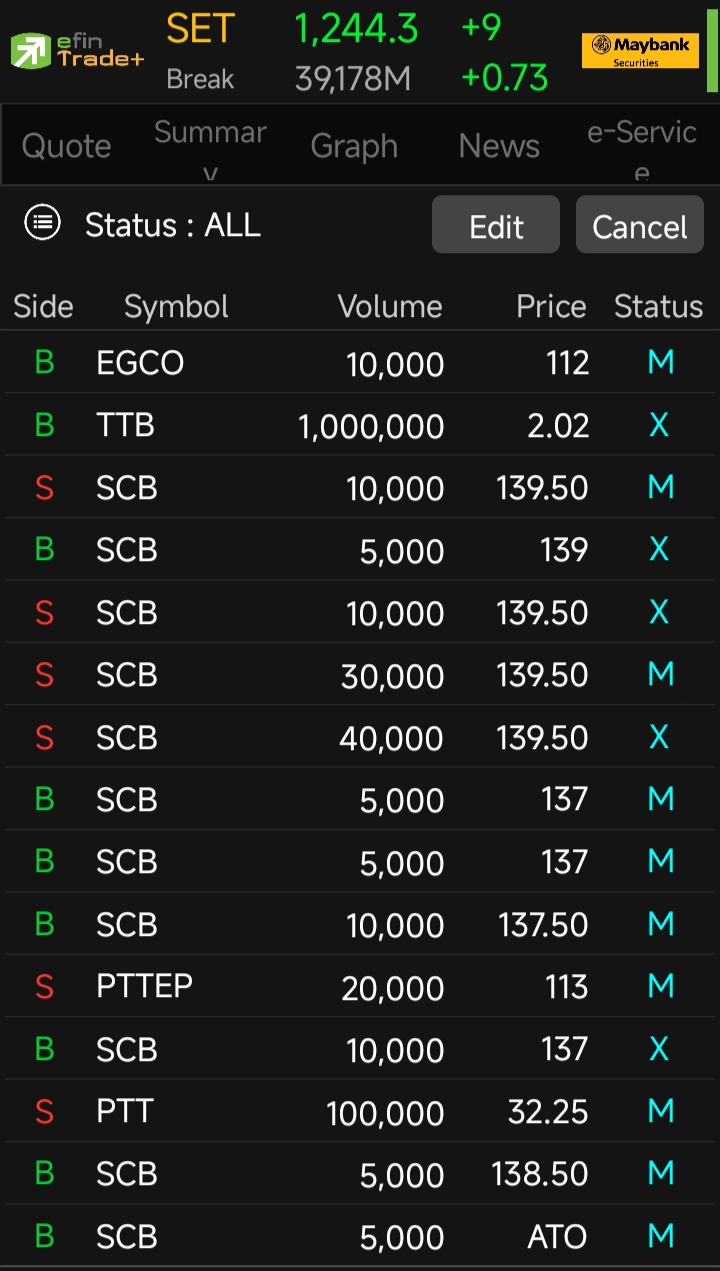The width and height of the screenshot is (720, 1271).
Task: View the News tab
Action: [x=498, y=146]
